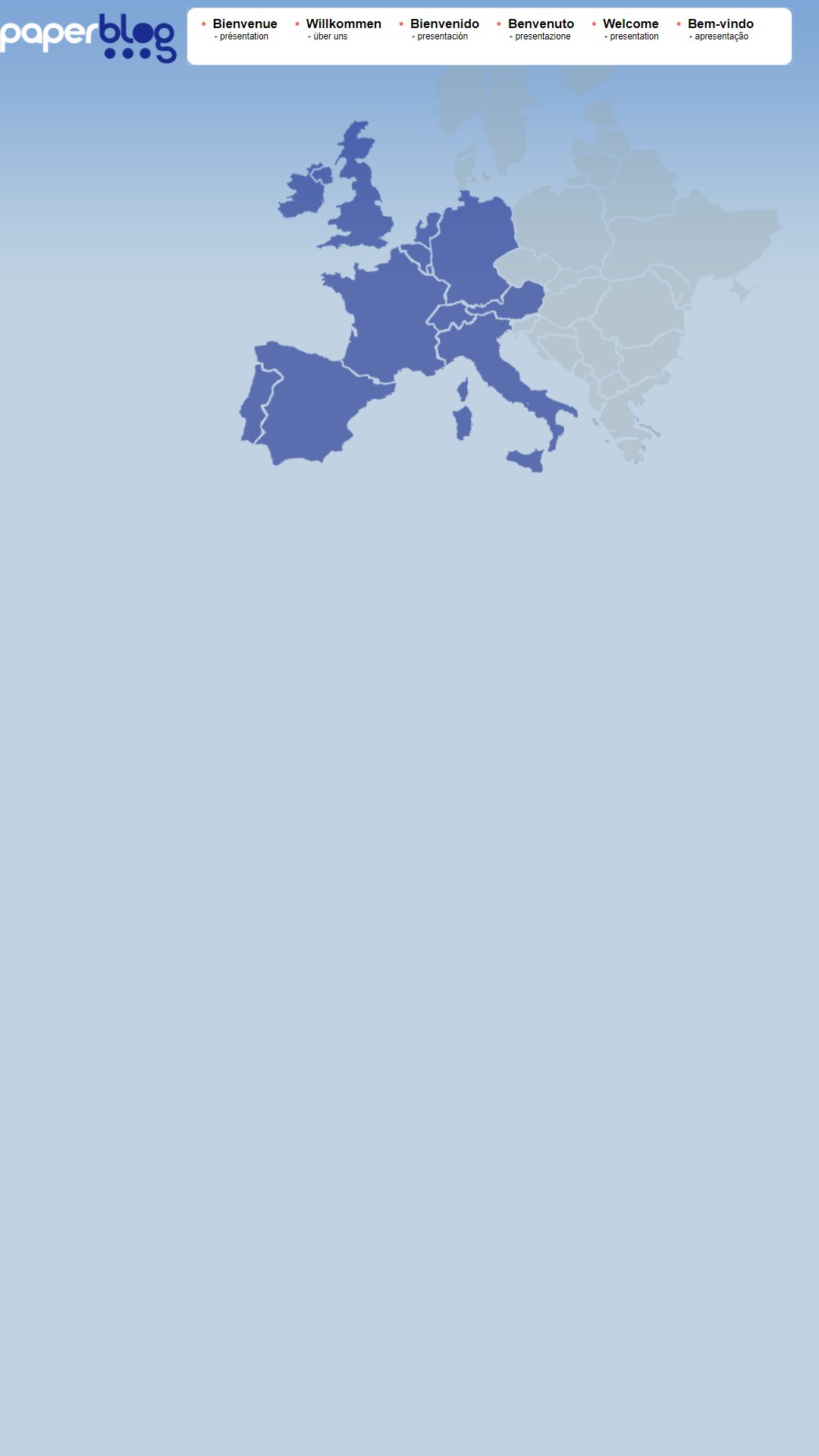Screen dimensions: 819x1456
Task: Open the Willkommen German site link
Action: (x=344, y=24)
